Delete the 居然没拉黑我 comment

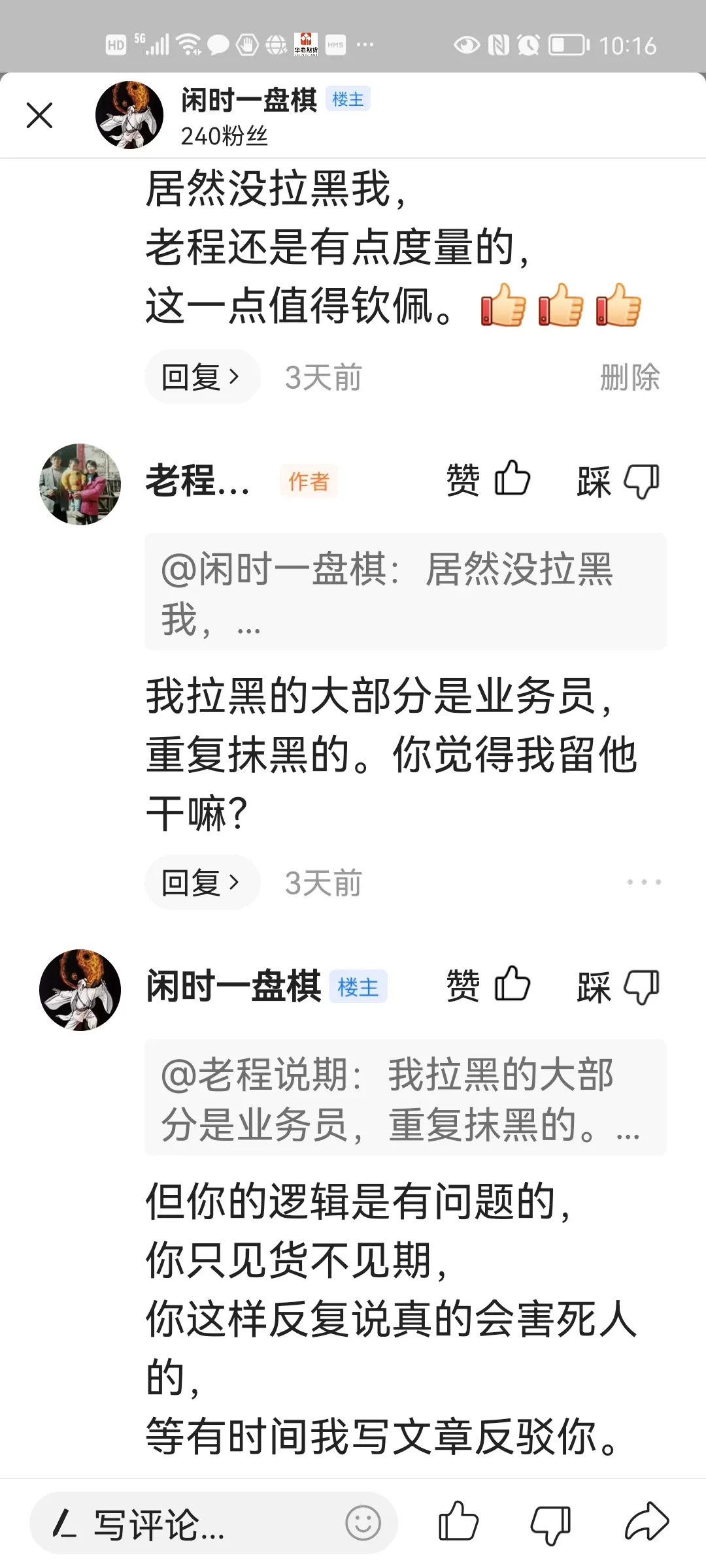pyautogui.click(x=630, y=377)
